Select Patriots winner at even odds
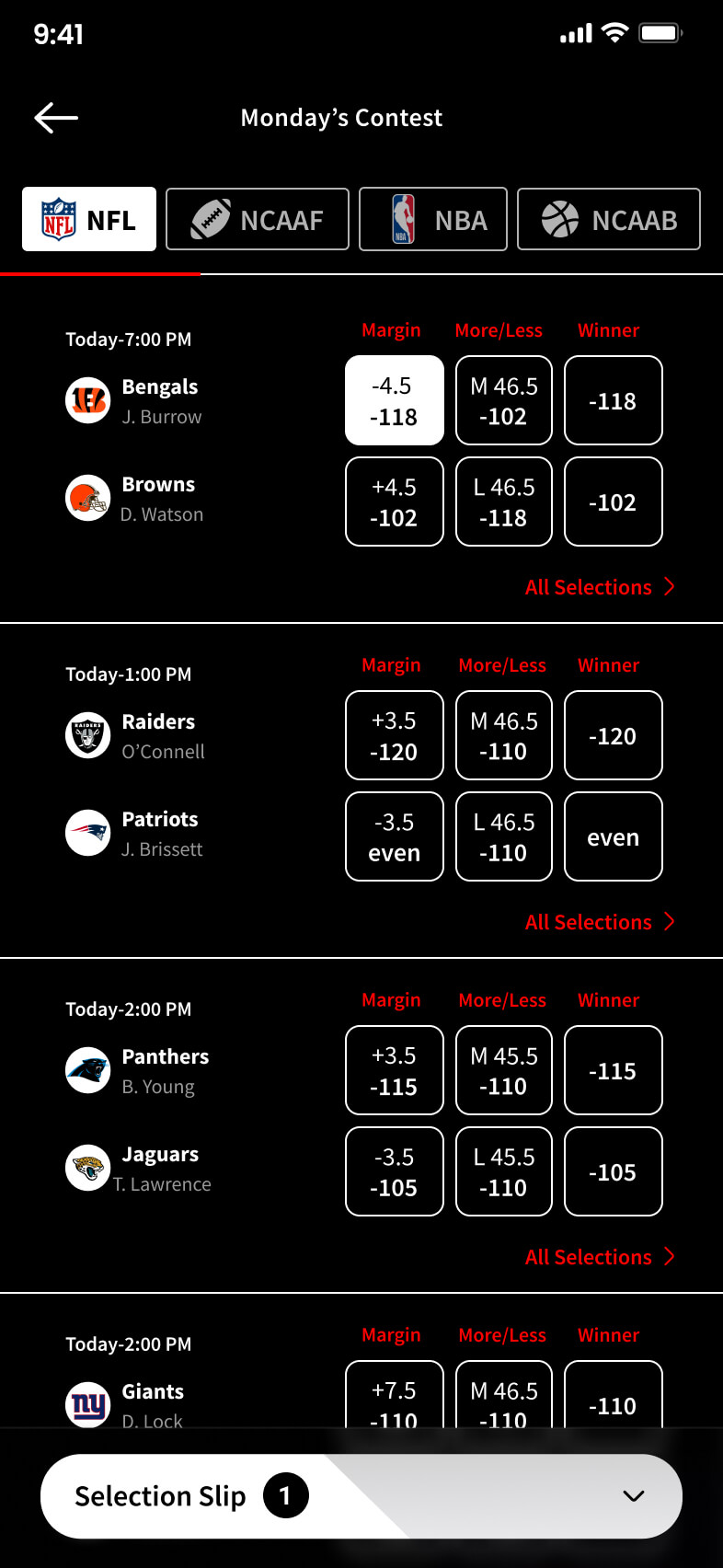Viewport: 723px width, 1568px height. (x=614, y=836)
